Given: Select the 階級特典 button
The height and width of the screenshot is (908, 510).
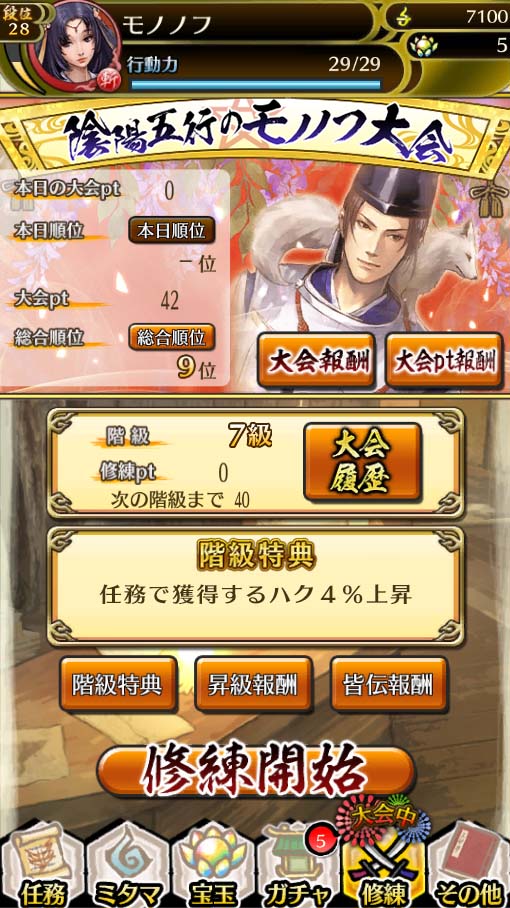Looking at the screenshot, I should [x=118, y=684].
